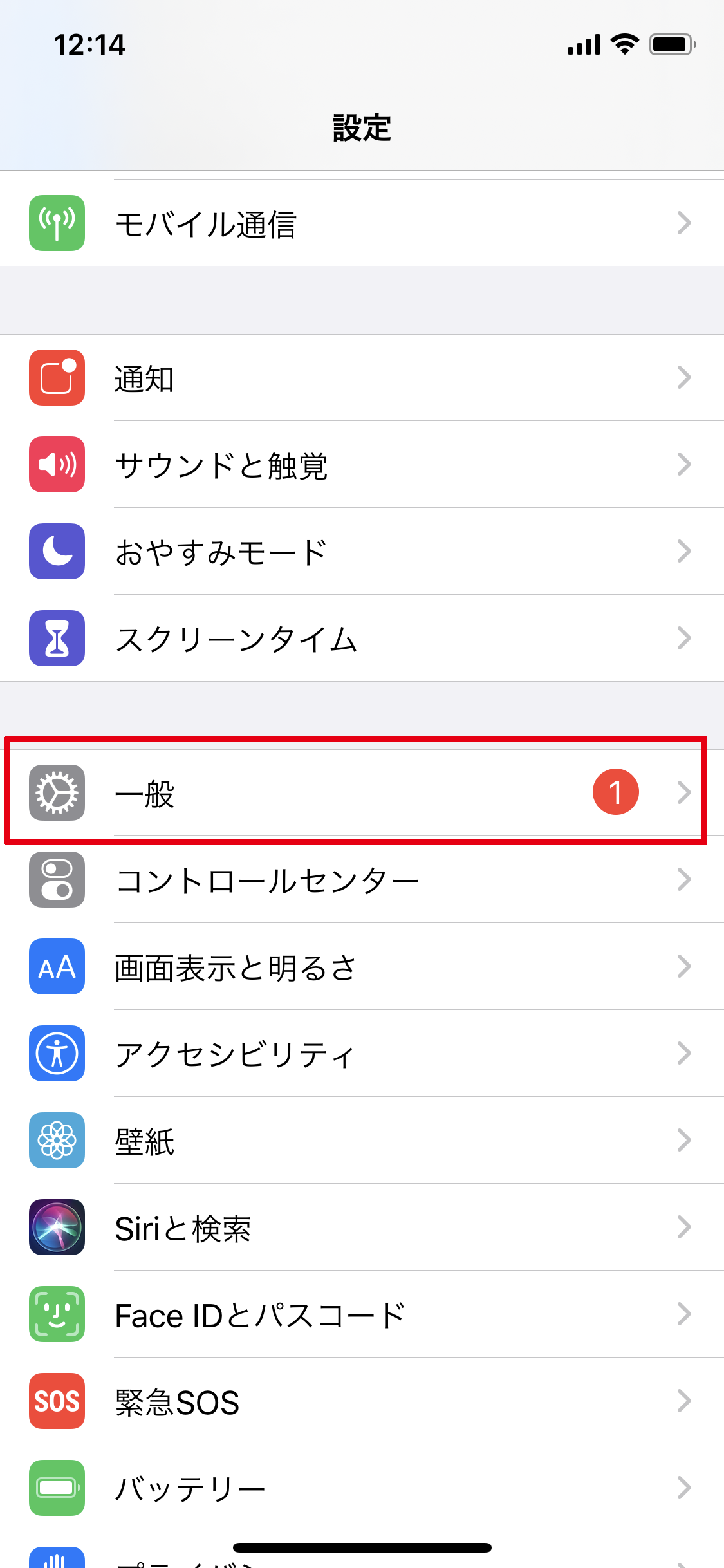Open 画面表示と明るさ settings
Screen dimensions: 724x1568
(360, 967)
